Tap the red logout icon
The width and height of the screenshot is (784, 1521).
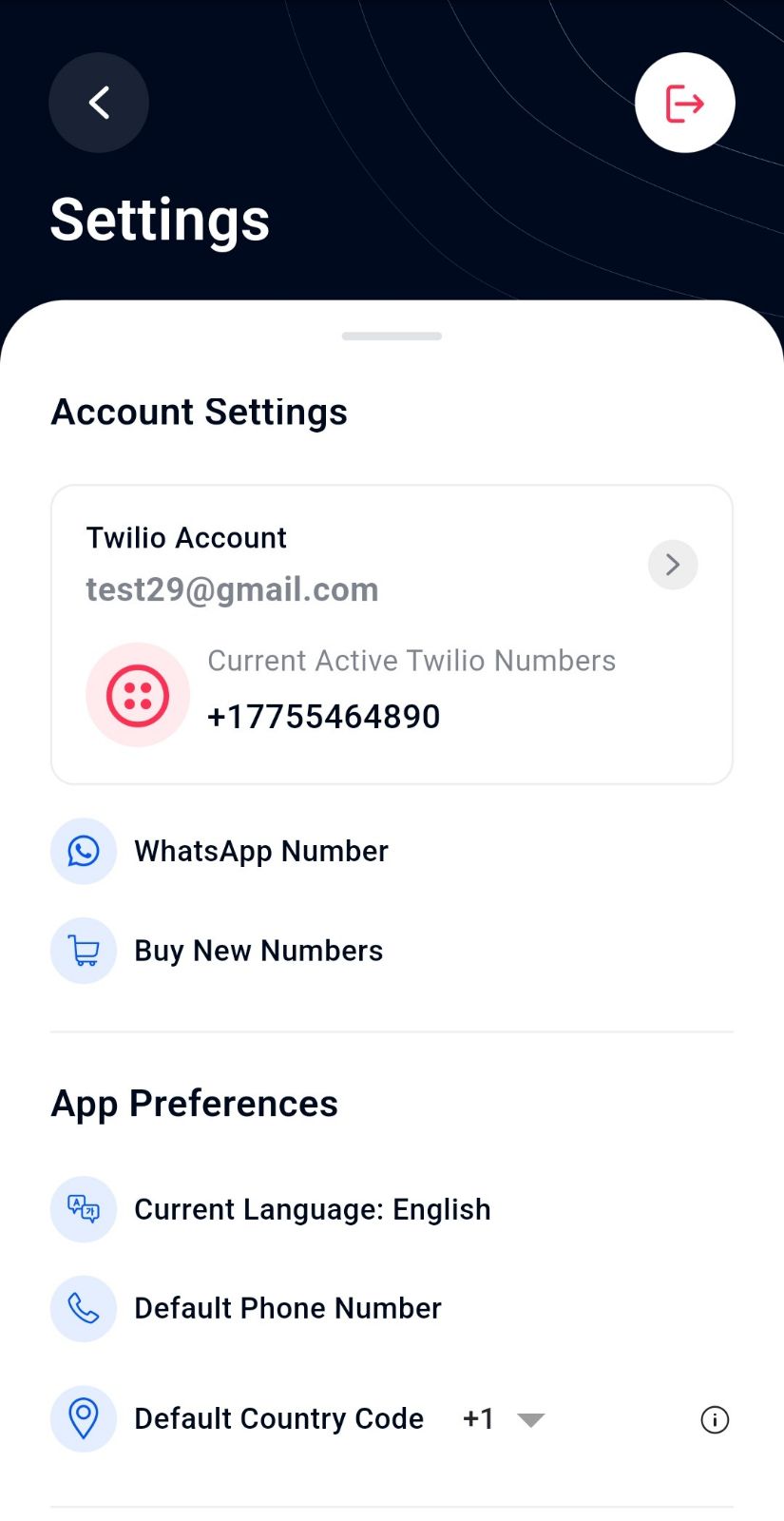tap(684, 103)
